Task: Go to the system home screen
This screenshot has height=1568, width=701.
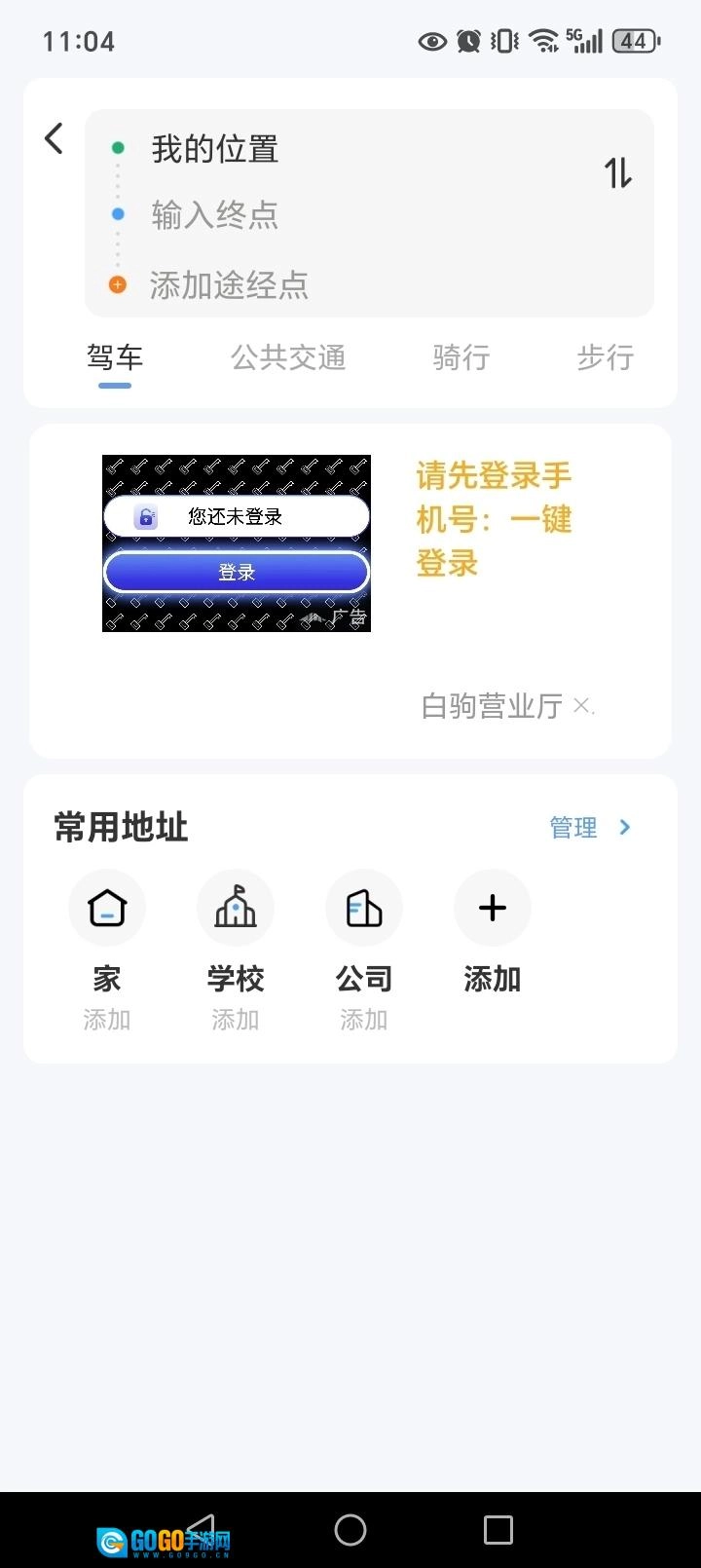Action: 350,1529
